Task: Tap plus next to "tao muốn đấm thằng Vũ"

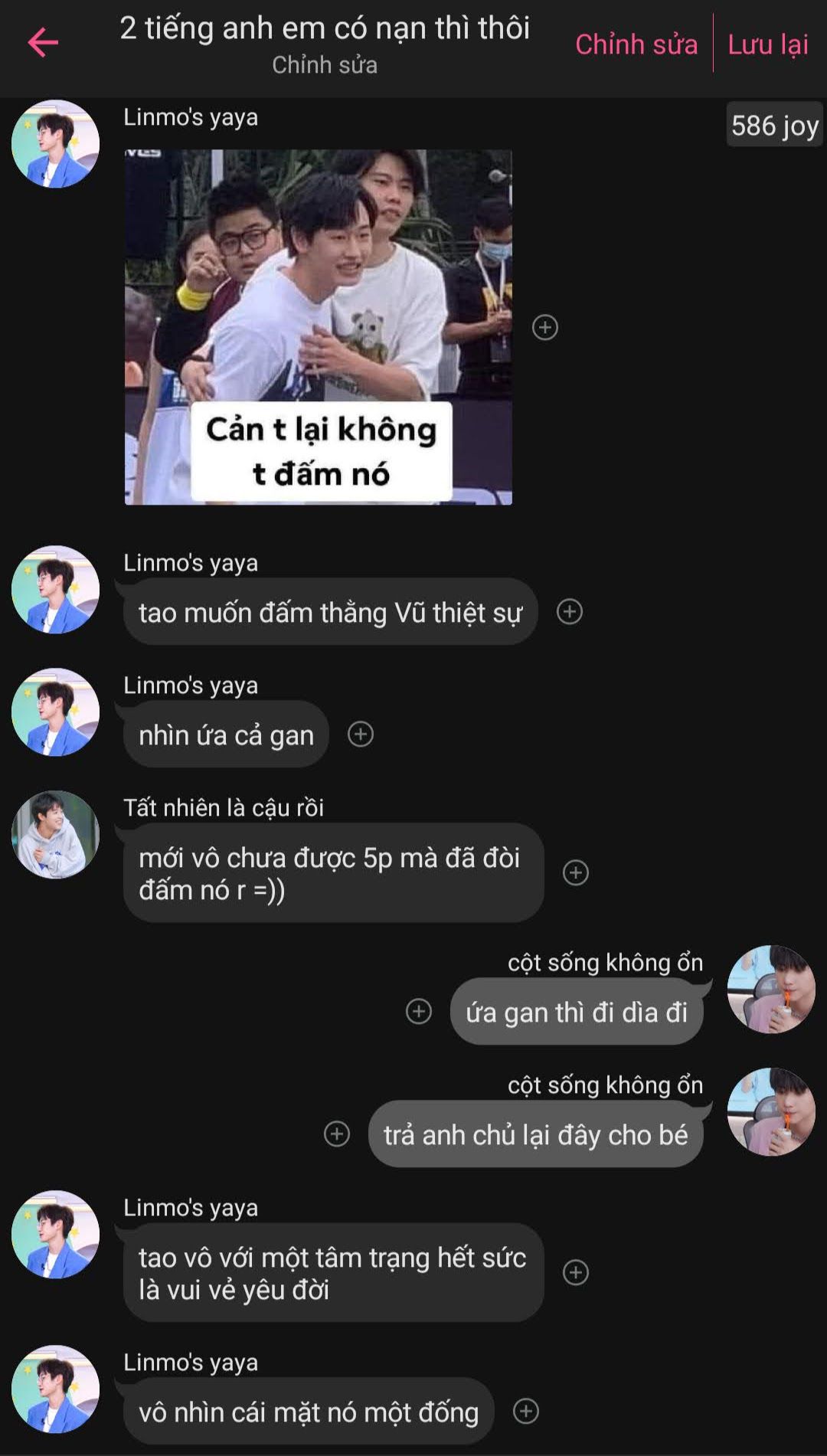Action: coord(570,612)
